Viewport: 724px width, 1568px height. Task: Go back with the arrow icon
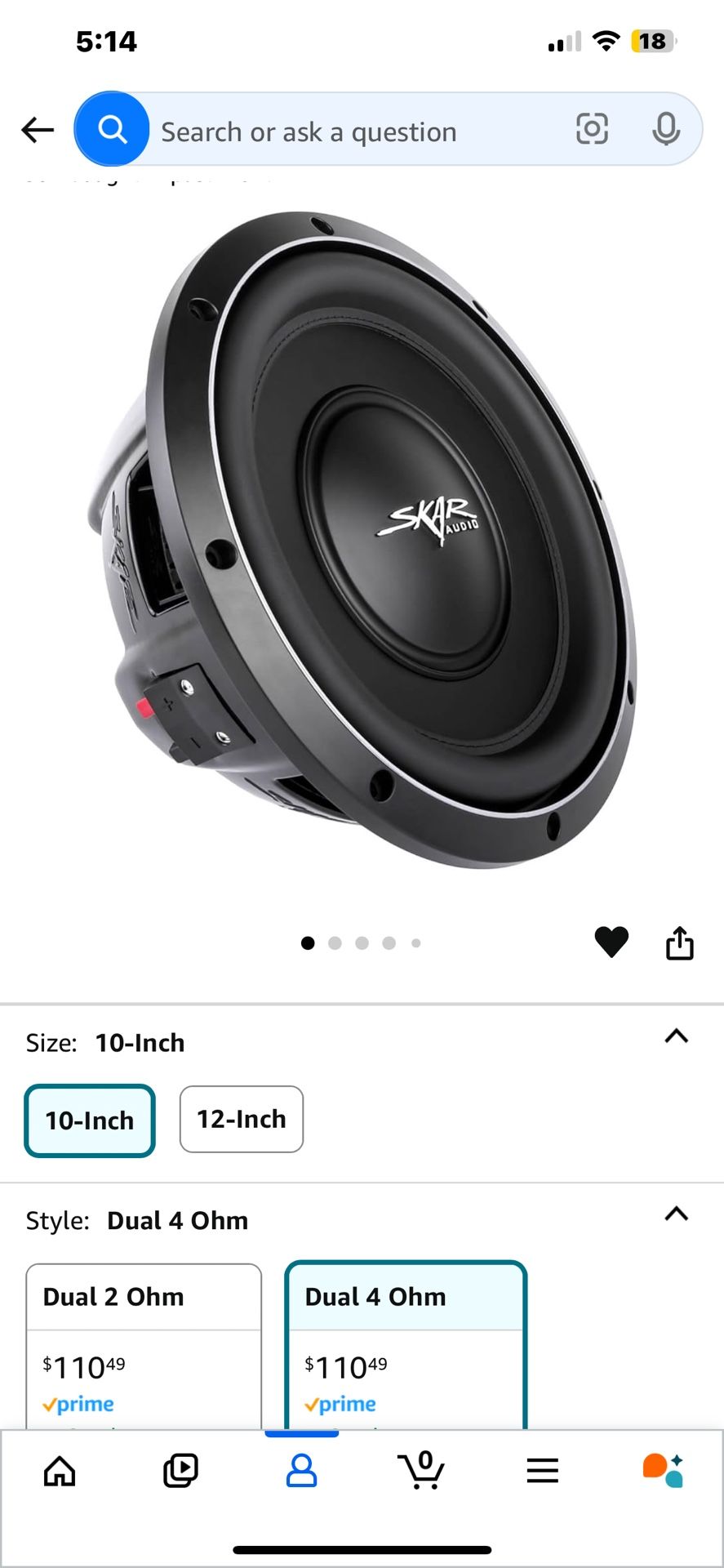(38, 130)
